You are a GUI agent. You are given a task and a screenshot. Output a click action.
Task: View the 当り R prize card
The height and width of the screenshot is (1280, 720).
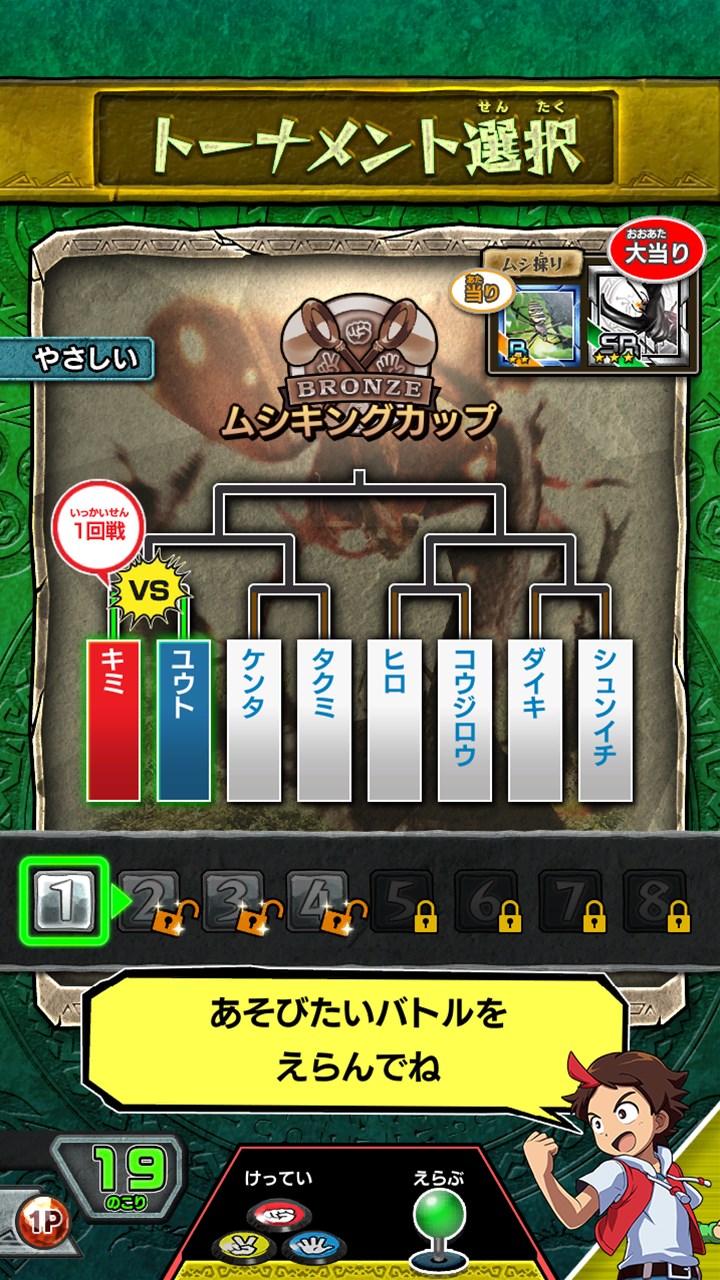(x=542, y=322)
